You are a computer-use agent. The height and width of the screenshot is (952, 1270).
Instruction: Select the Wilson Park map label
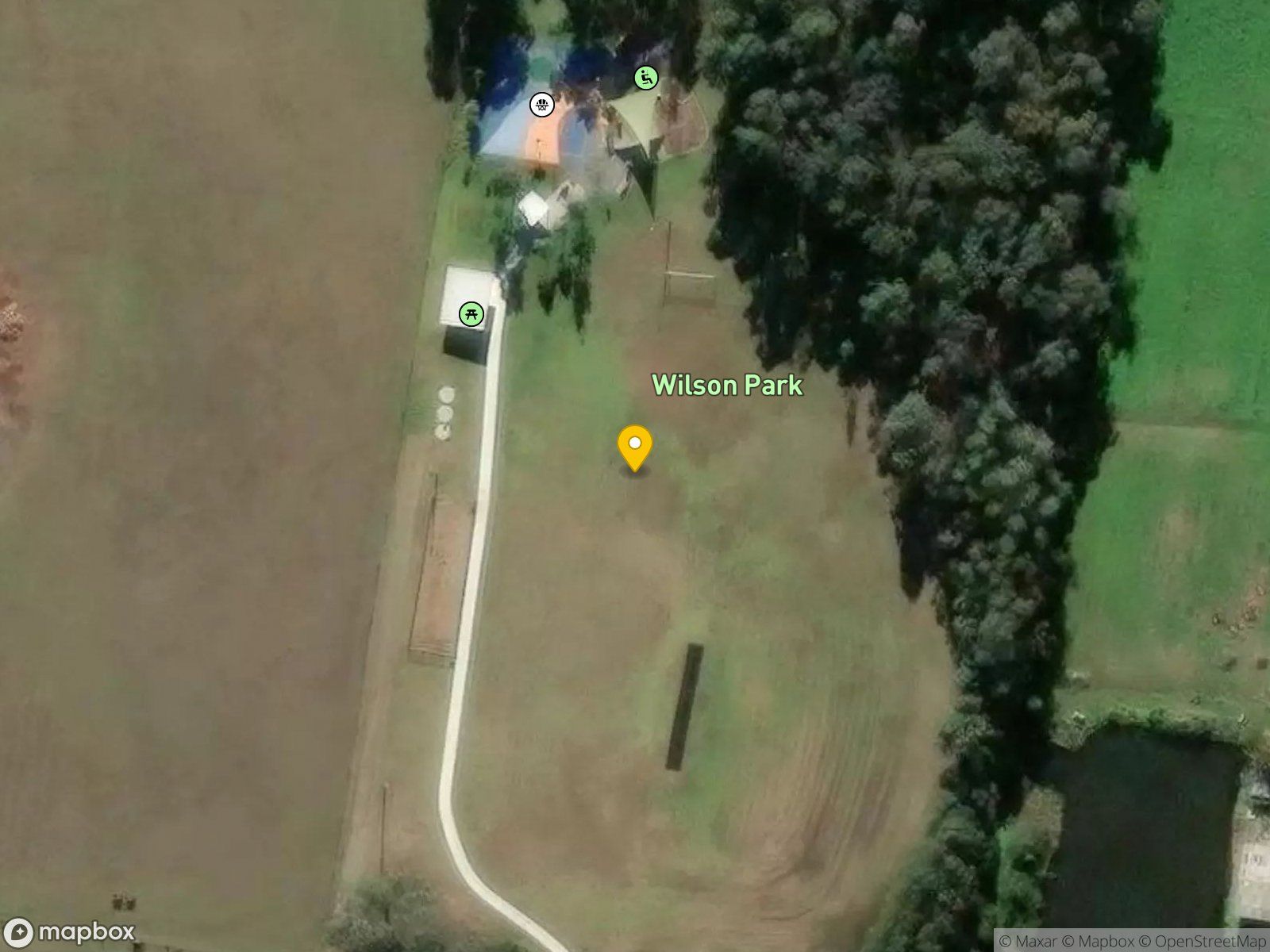tap(727, 386)
